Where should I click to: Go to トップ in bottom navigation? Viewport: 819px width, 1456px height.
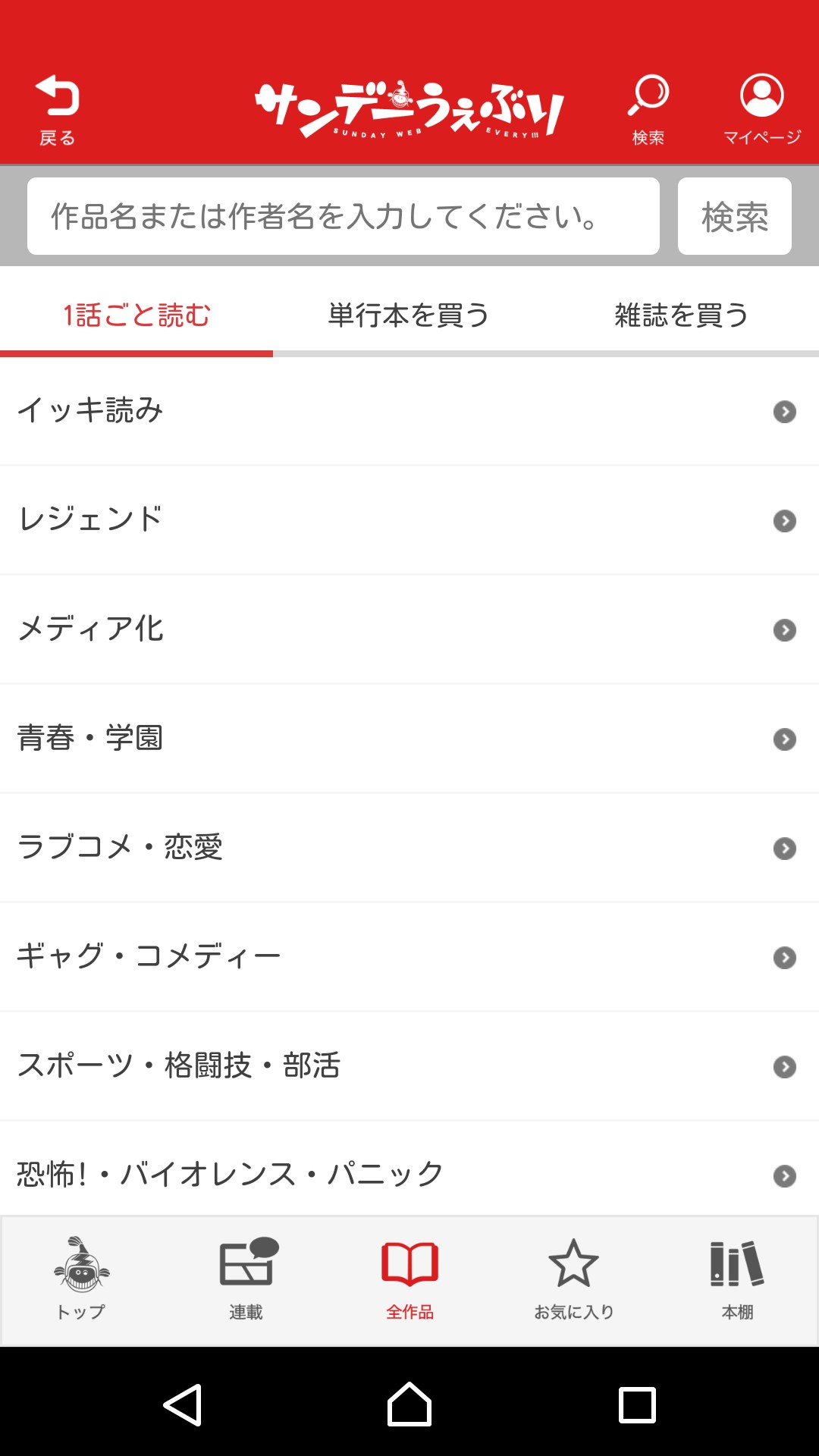point(81,1280)
